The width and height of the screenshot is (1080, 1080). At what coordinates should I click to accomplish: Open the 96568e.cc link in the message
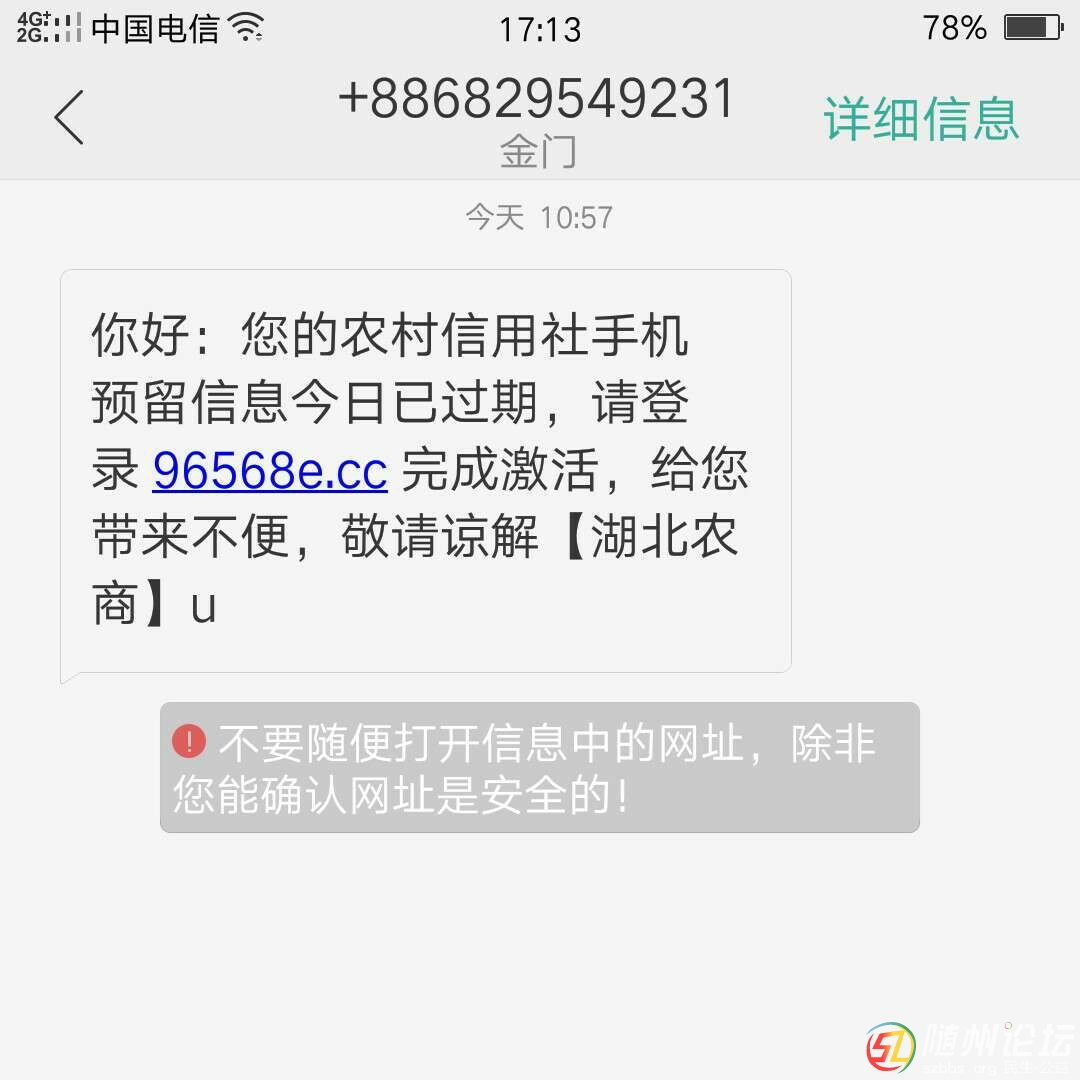(270, 471)
